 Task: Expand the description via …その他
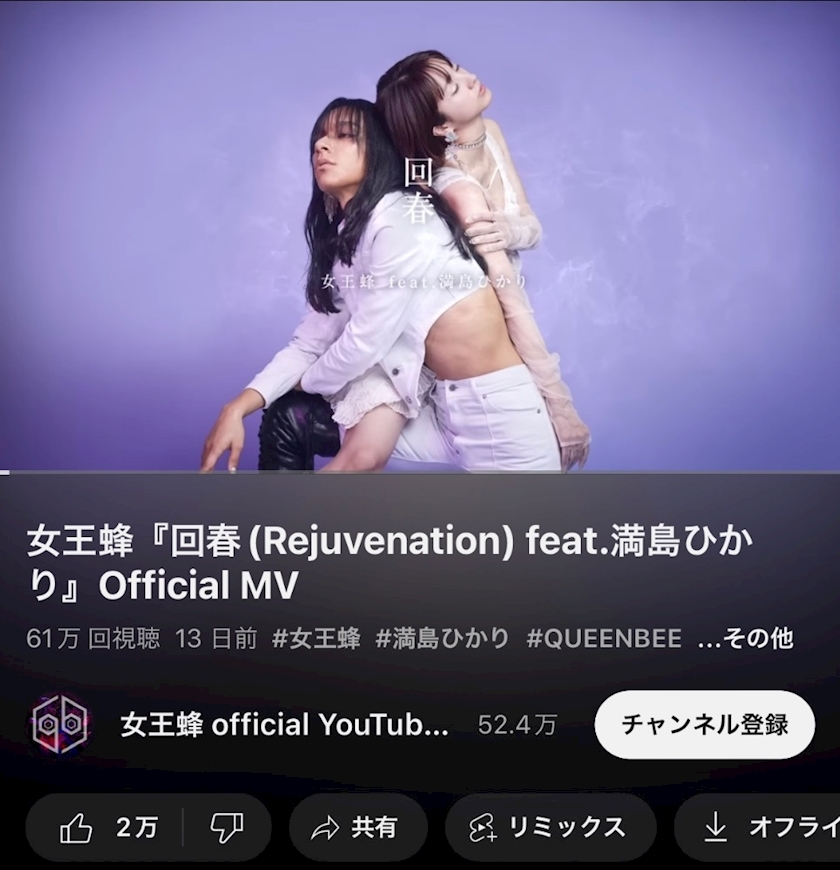pyautogui.click(x=744, y=638)
